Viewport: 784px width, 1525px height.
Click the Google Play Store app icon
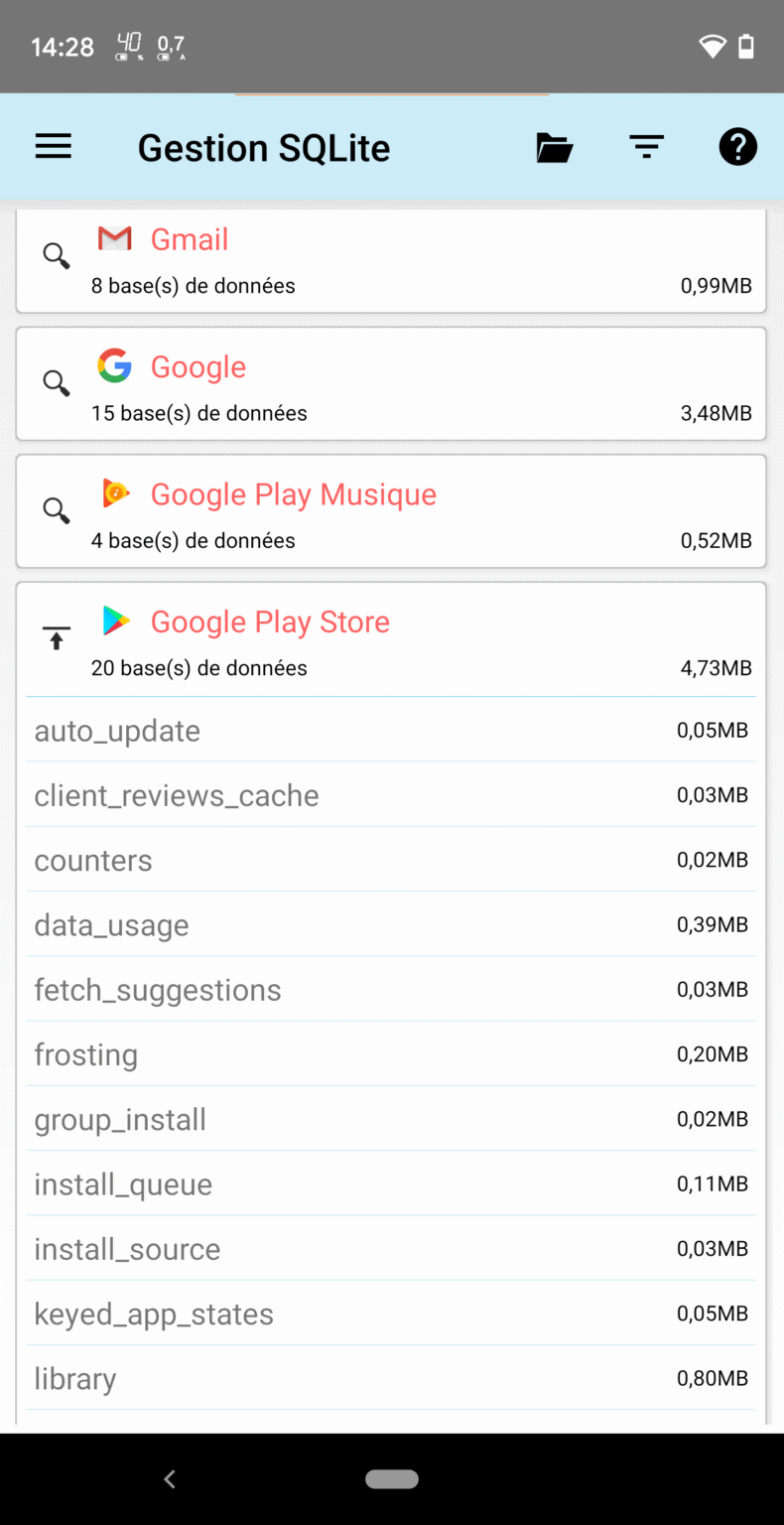click(x=116, y=621)
